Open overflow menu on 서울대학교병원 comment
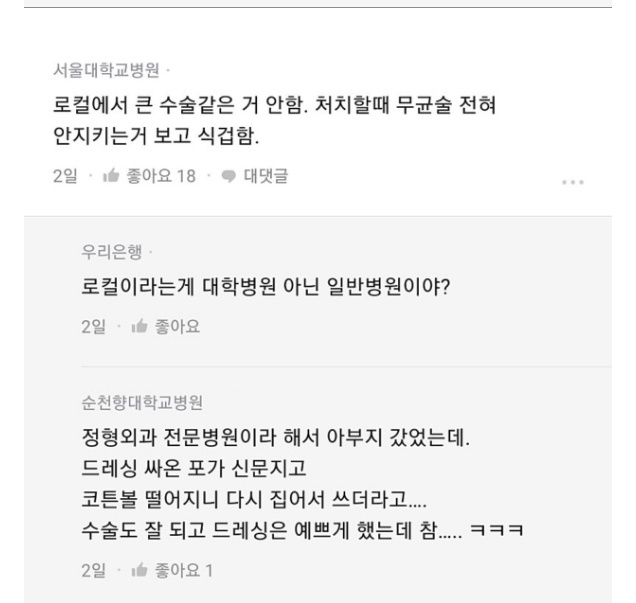Viewport: 636px width, 603px height. tap(572, 181)
